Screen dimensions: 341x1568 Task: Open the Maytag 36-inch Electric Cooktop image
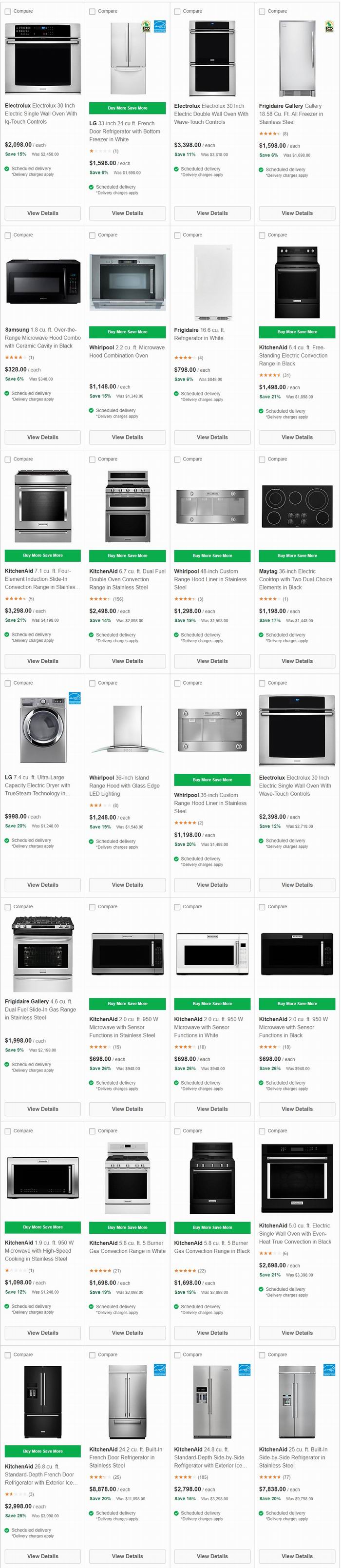click(297, 506)
